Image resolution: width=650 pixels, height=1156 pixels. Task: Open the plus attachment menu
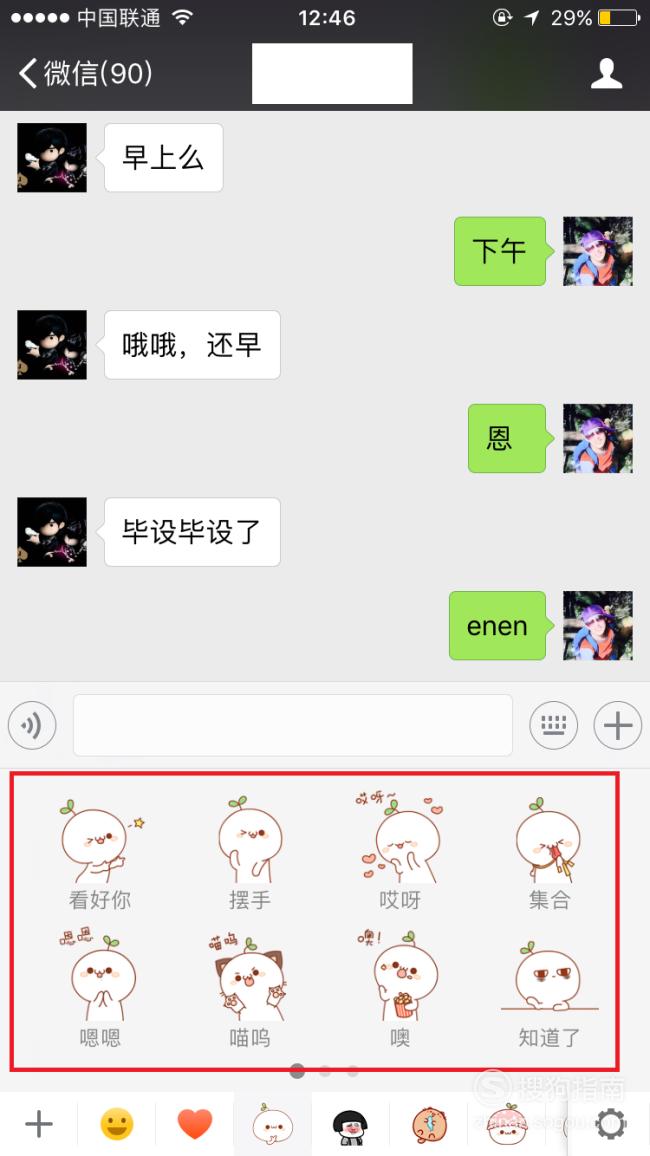618,725
